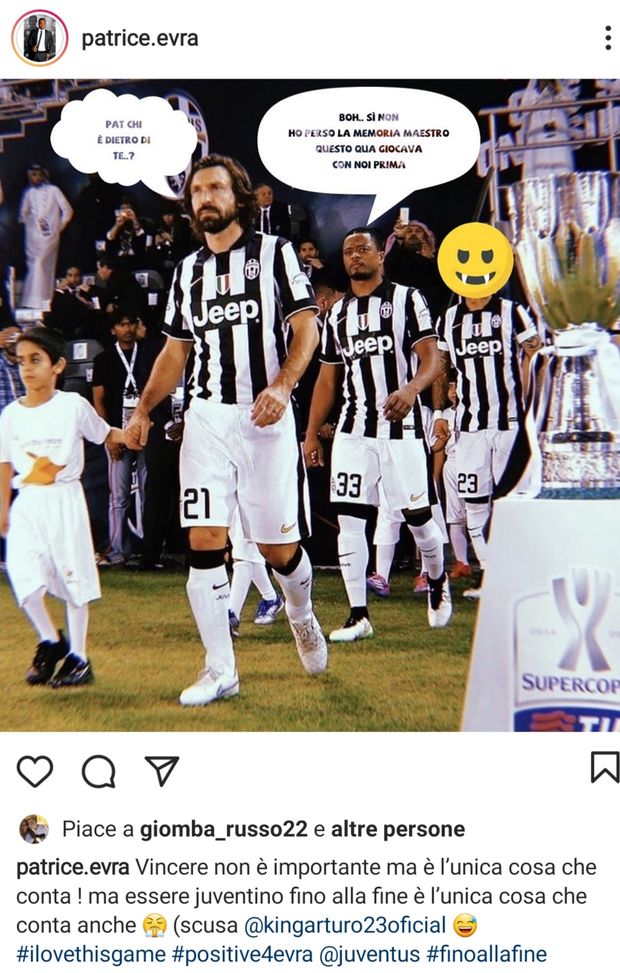This screenshot has height=973, width=620.
Task: Like this post with the heart
Action: tap(35, 769)
